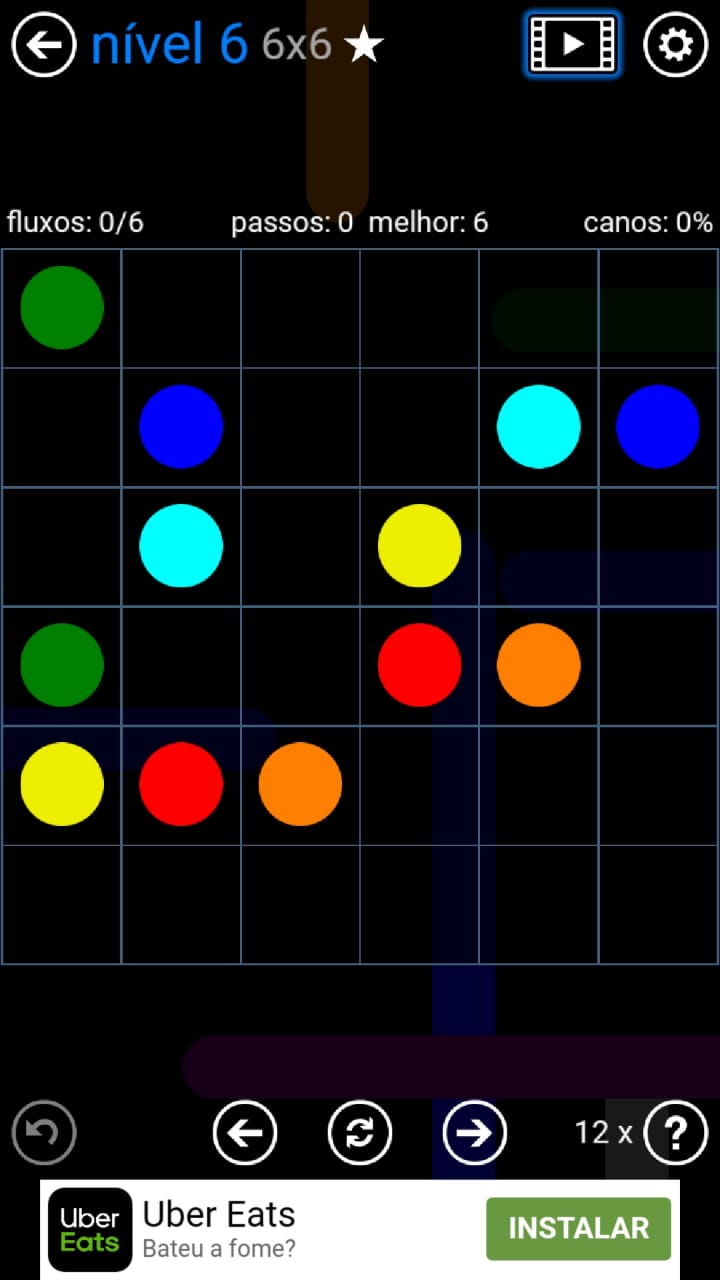Install the Uber Eats app
Image resolution: width=720 pixels, height=1280 pixels.
click(578, 1228)
